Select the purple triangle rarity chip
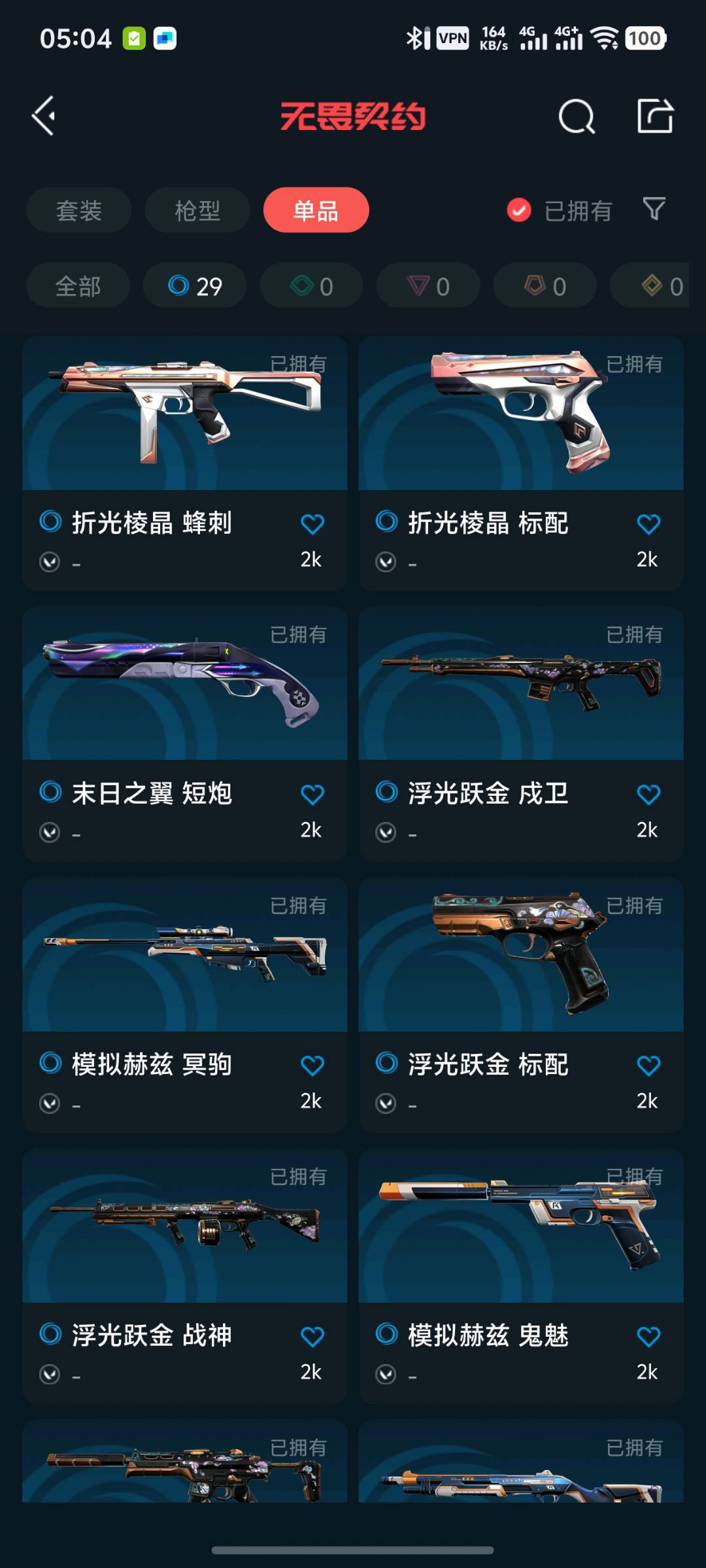The width and height of the screenshot is (706, 1568). [x=428, y=286]
